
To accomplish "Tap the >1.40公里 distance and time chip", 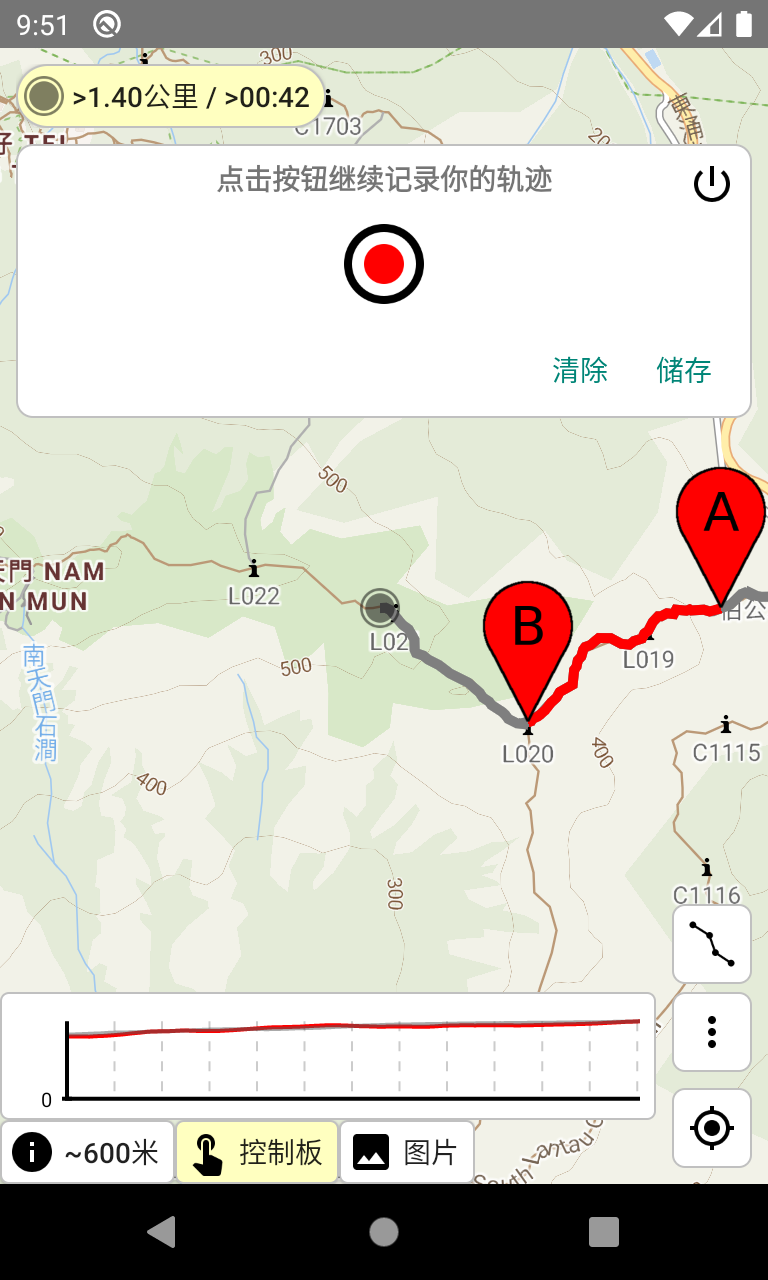I will pos(172,97).
